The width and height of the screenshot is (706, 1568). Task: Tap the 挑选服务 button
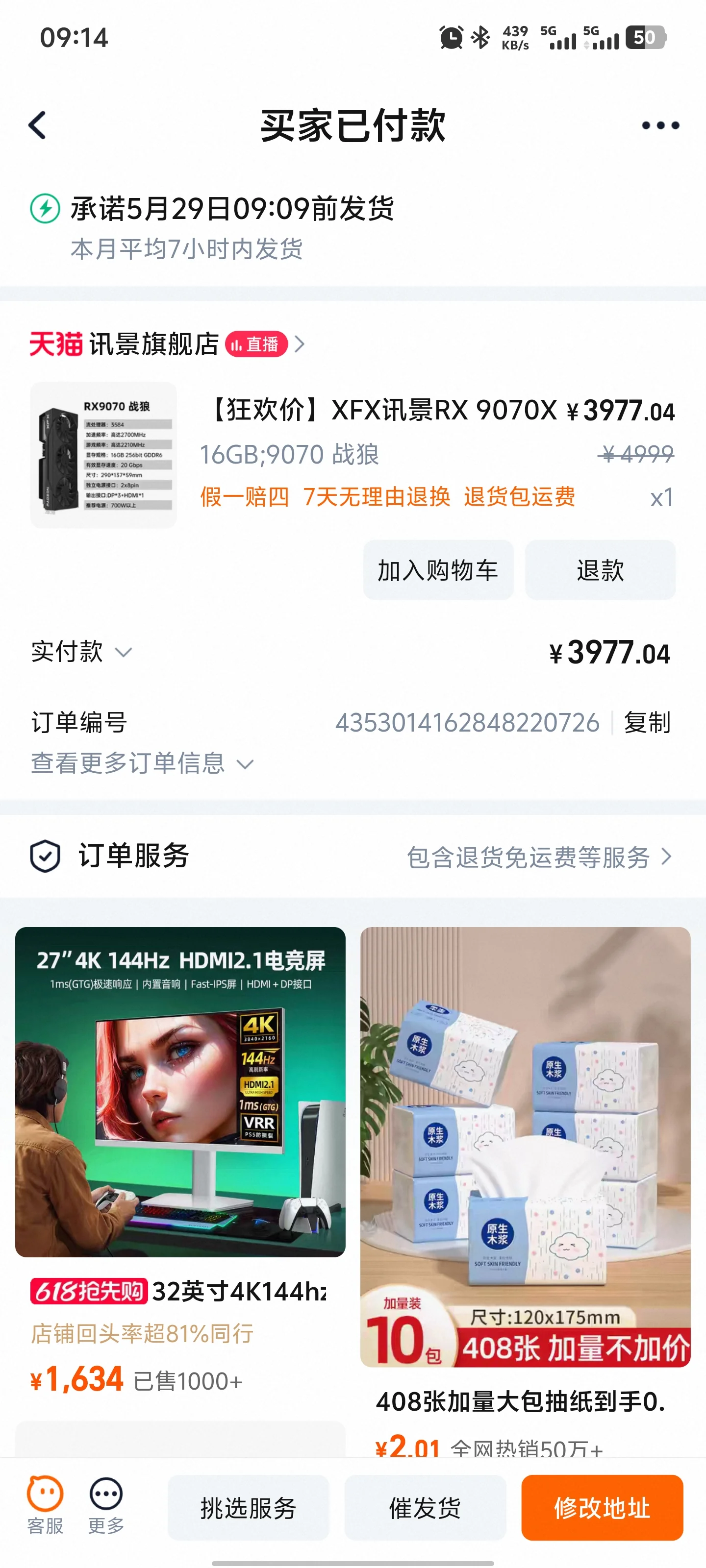[249, 1508]
